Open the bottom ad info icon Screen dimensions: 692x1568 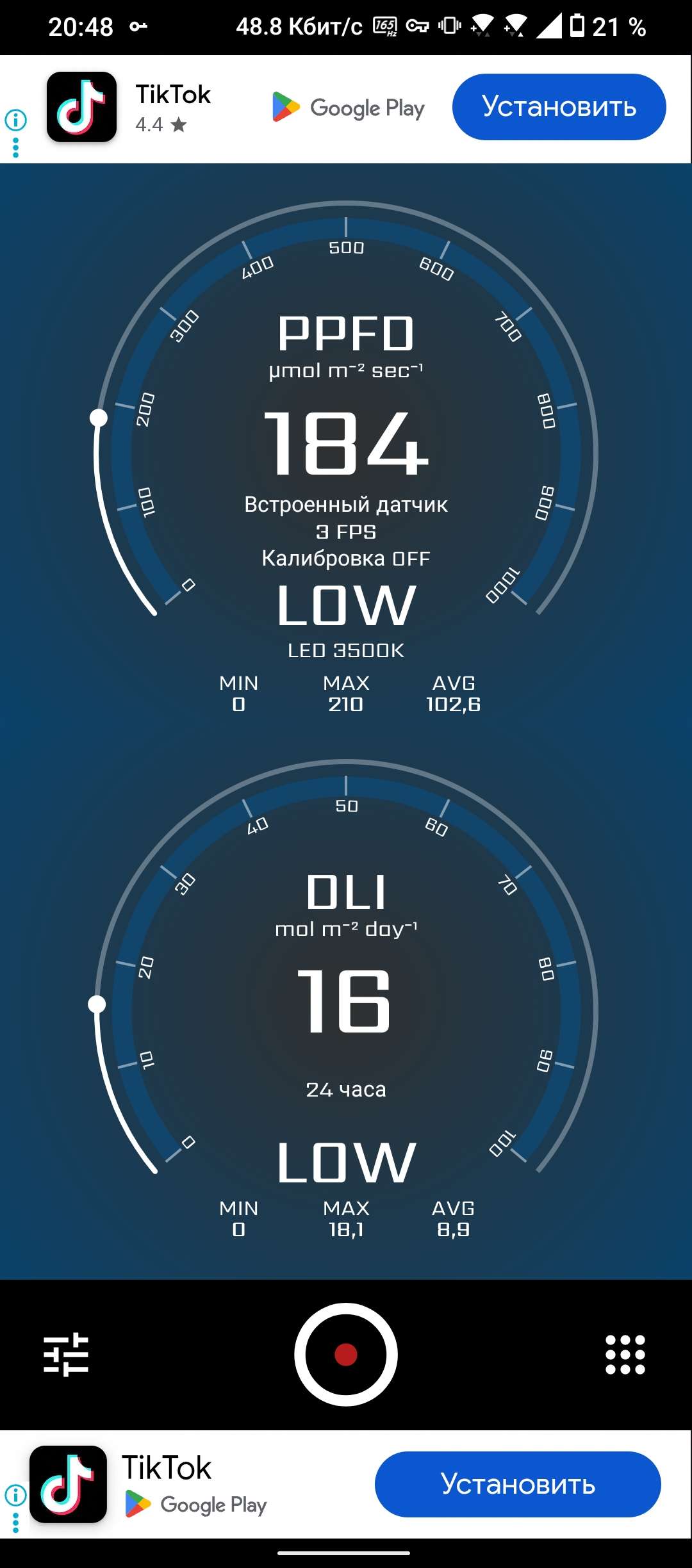click(16, 1495)
